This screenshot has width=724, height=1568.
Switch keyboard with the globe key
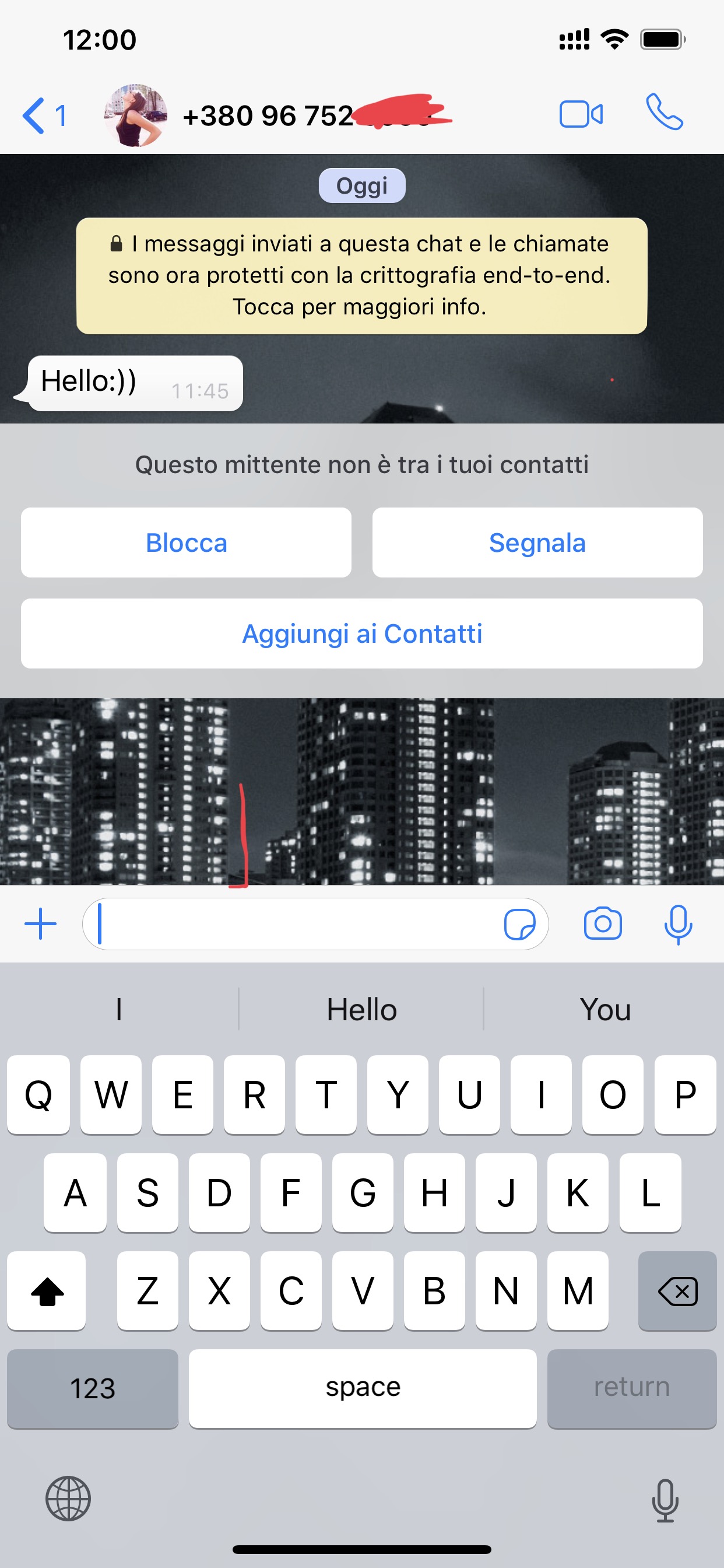(68, 1498)
